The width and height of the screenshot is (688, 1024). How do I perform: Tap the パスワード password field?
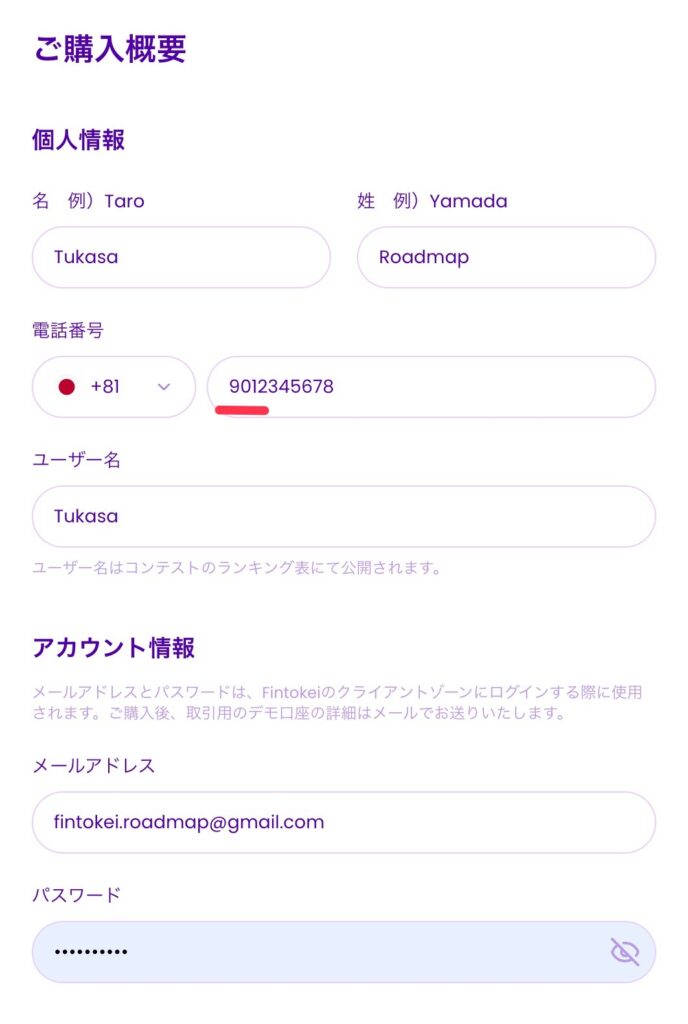click(310, 951)
